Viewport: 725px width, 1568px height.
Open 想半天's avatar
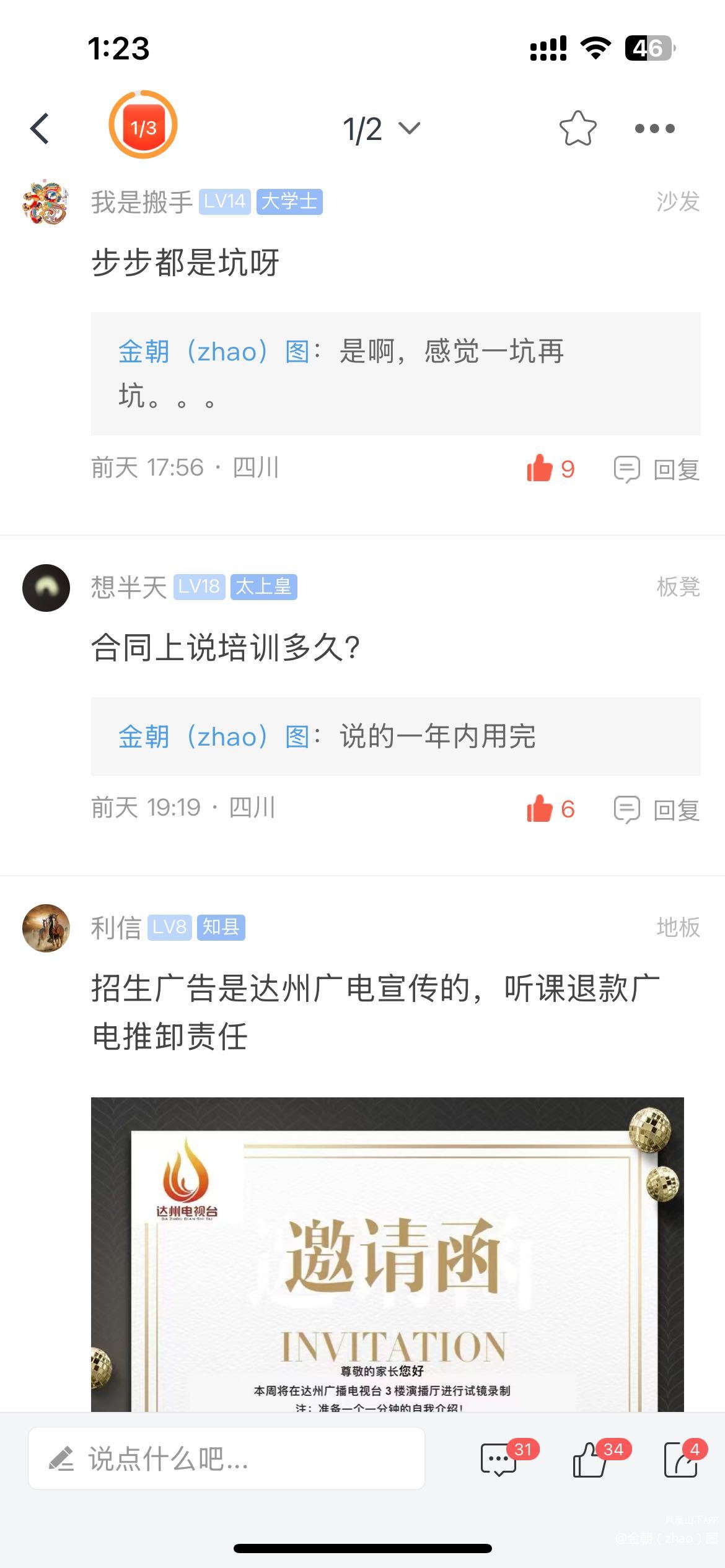point(46,588)
